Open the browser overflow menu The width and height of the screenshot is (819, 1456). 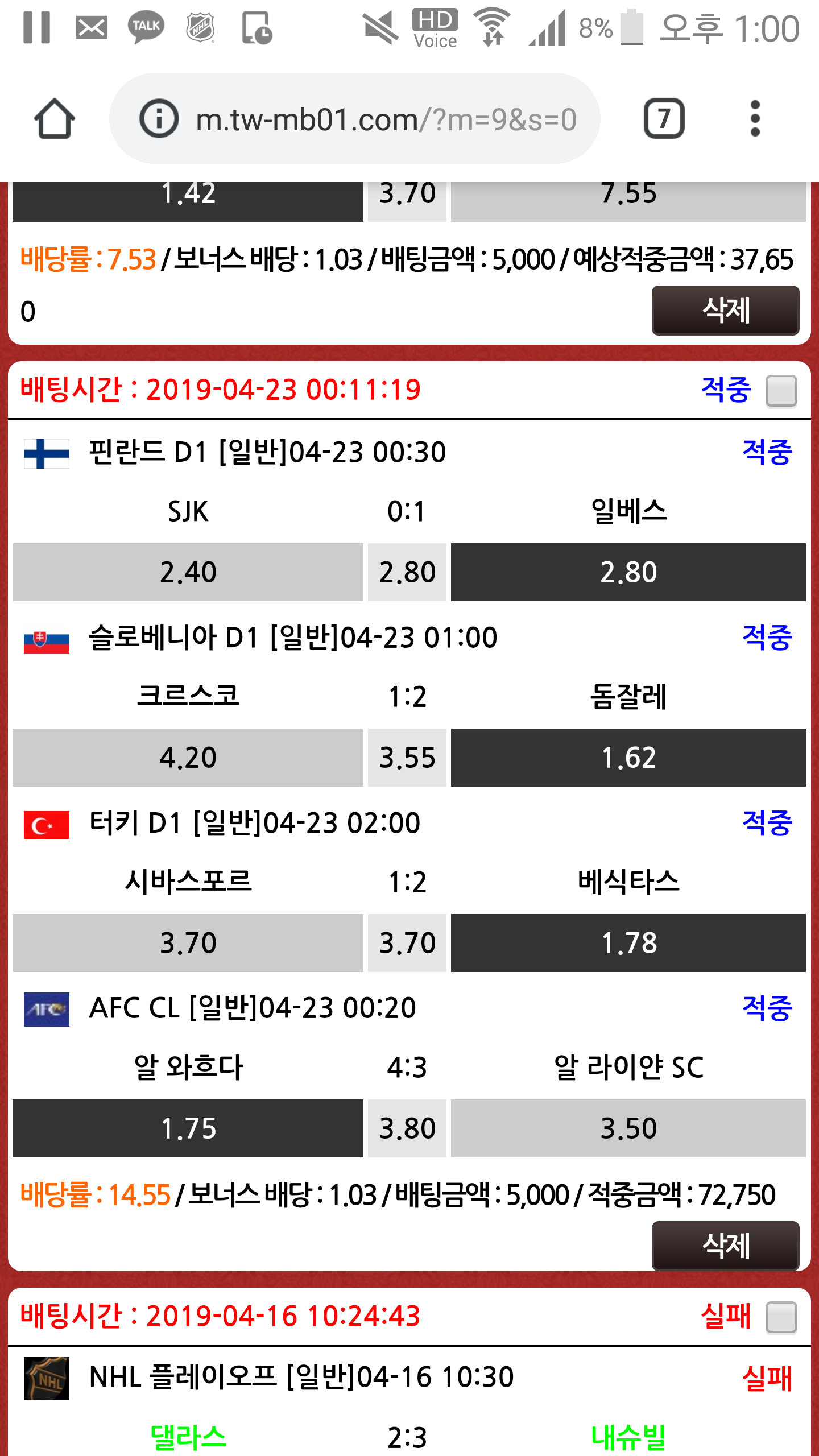[x=755, y=119]
